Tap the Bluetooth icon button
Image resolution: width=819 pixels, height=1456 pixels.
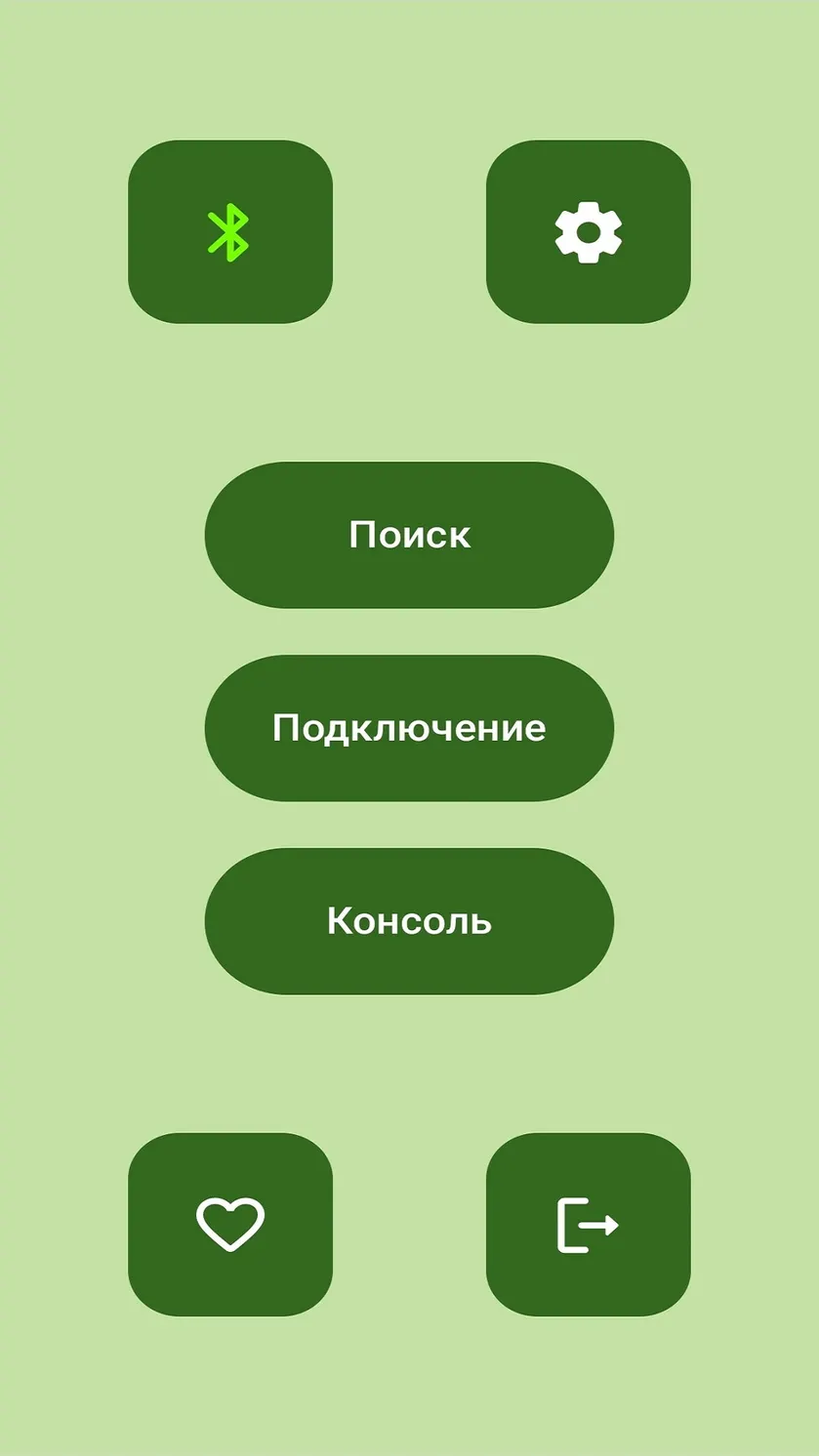point(230,232)
